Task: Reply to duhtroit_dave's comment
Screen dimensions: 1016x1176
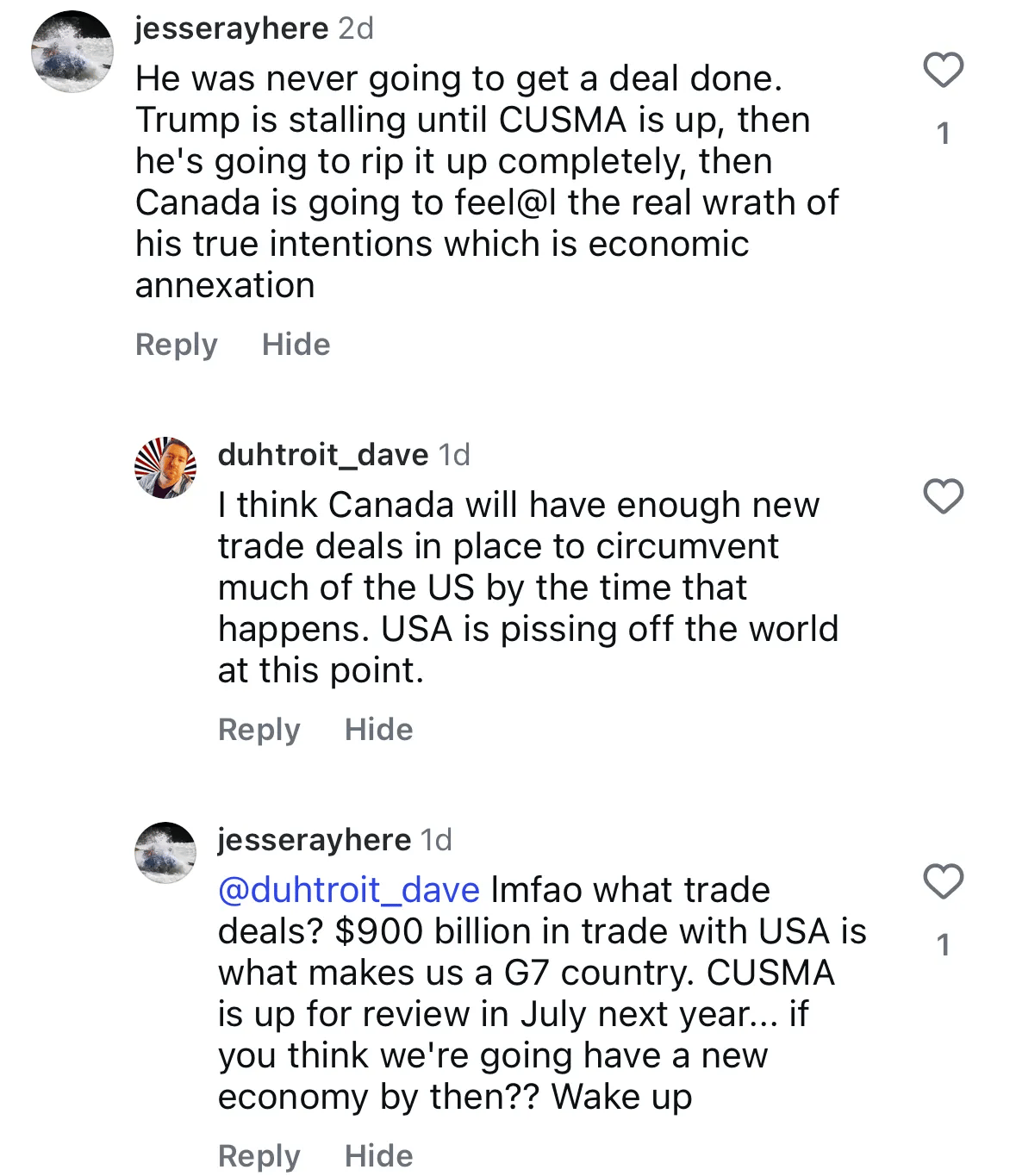Action: [259, 730]
